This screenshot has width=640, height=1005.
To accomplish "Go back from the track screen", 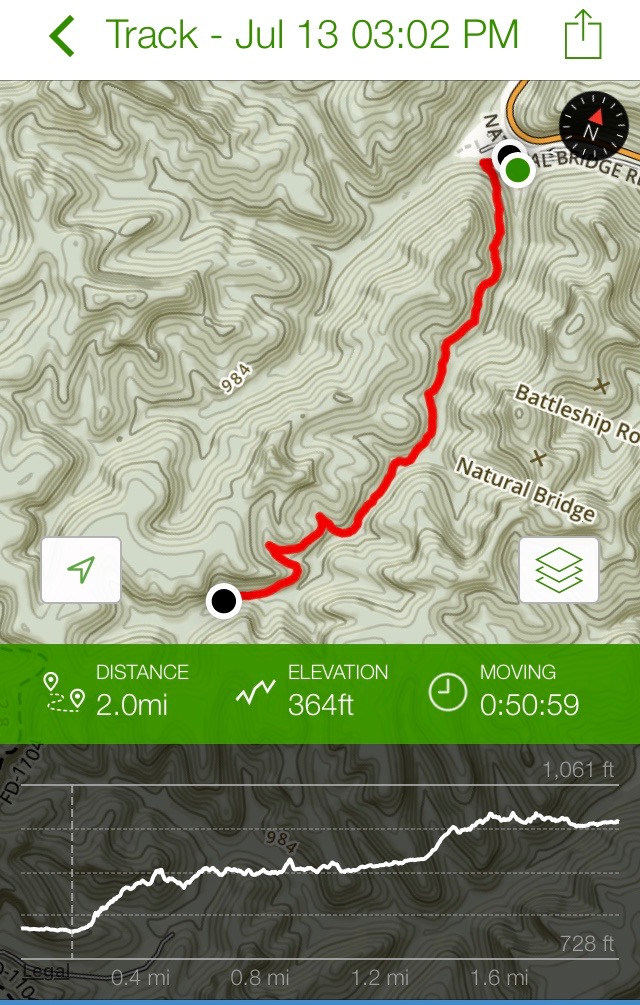I will (62, 37).
